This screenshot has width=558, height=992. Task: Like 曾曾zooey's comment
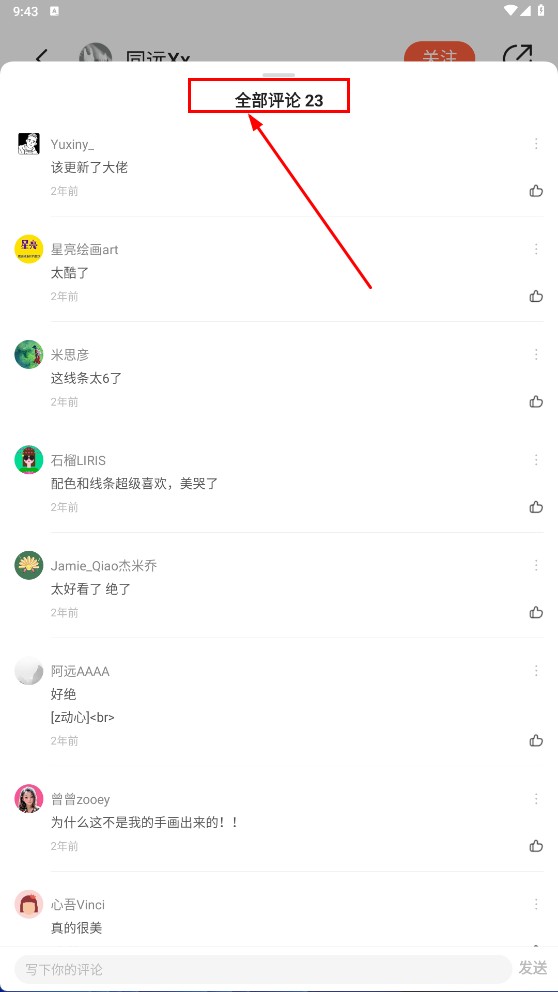pos(536,845)
